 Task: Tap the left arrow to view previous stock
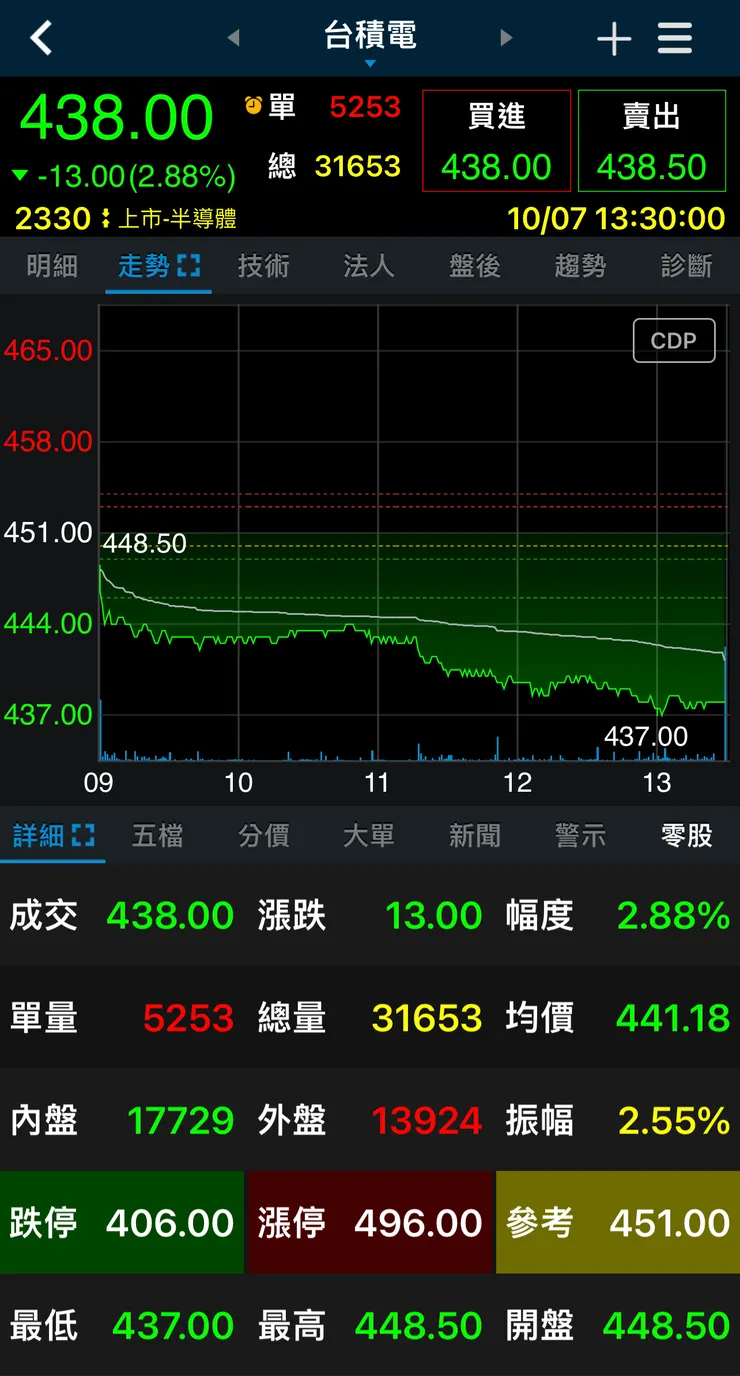coord(233,37)
